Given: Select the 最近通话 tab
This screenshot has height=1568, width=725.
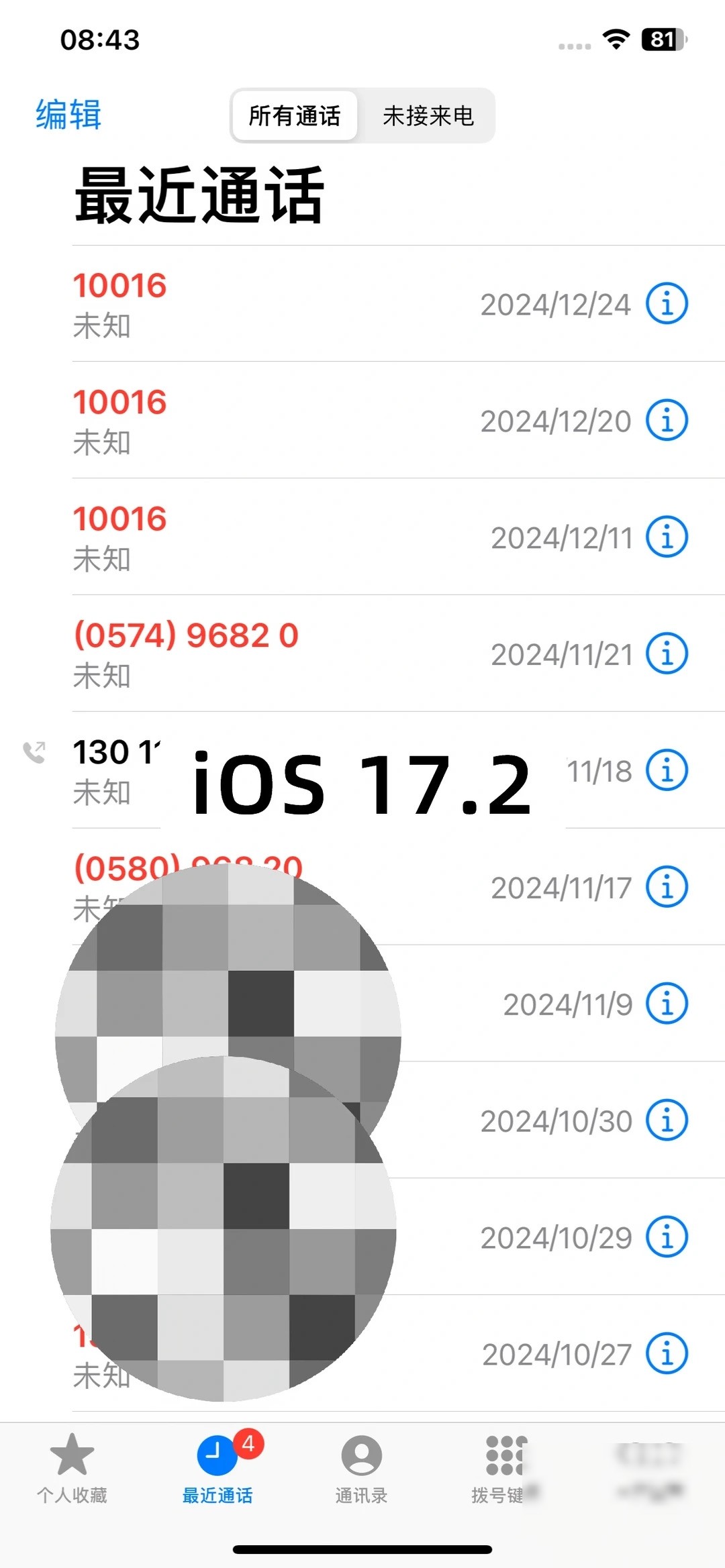Looking at the screenshot, I should coord(217,1468).
